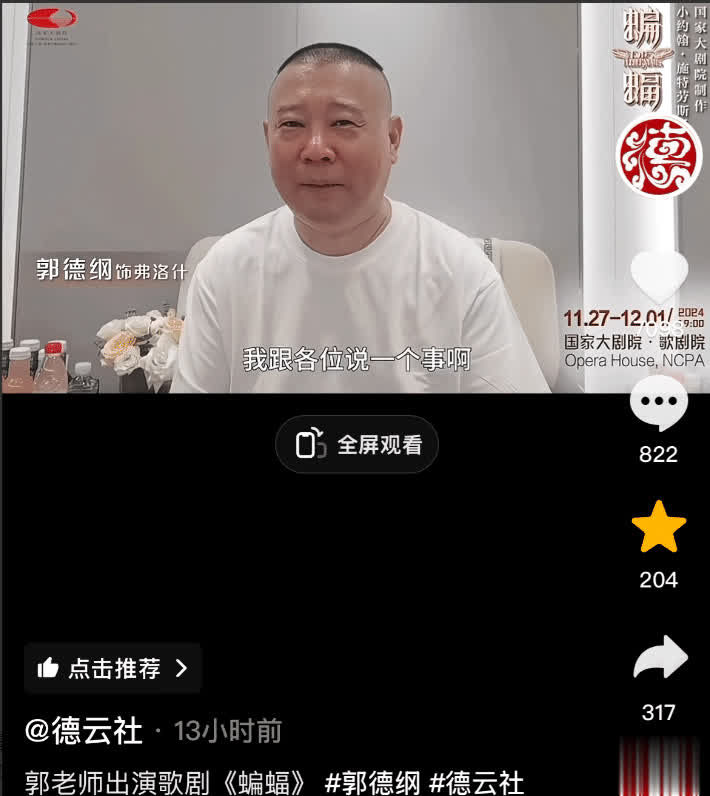Open the comments with 822 replies

tap(659, 406)
